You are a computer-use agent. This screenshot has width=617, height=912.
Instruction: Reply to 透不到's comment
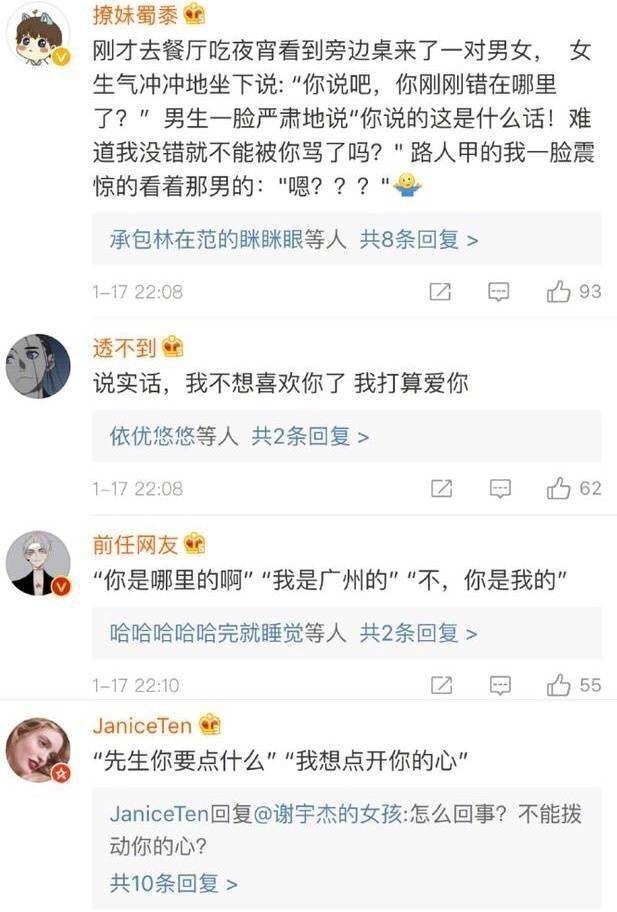pos(498,489)
